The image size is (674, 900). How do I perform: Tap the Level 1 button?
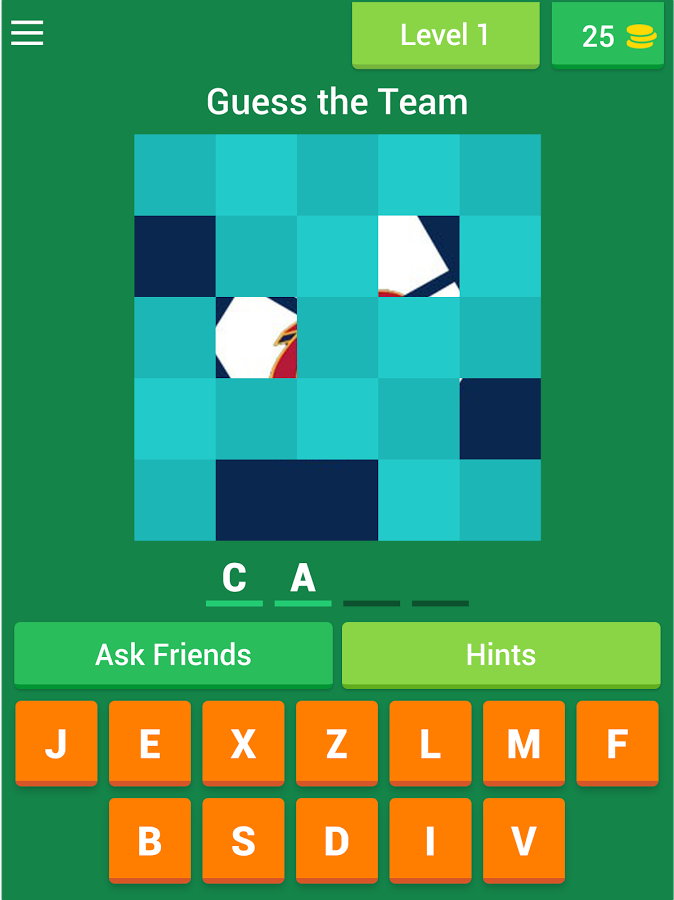point(445,35)
